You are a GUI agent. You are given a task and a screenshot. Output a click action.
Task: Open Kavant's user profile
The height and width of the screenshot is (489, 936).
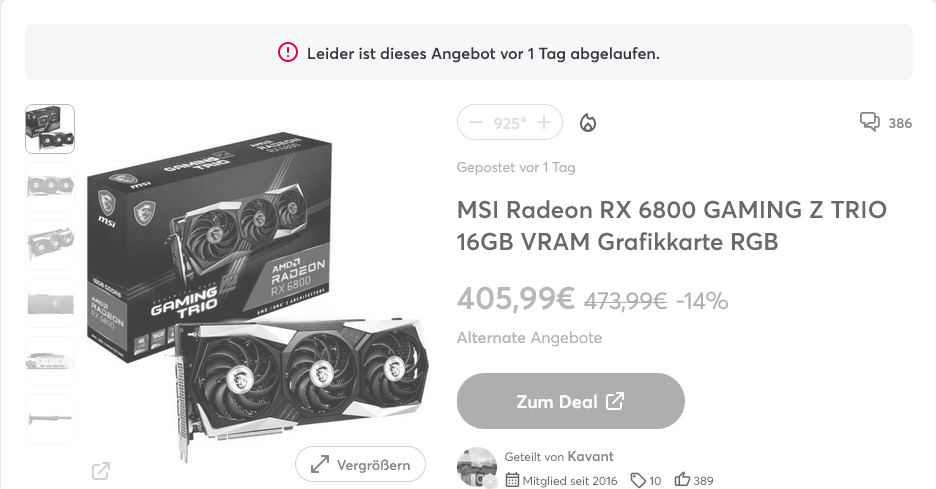tap(589, 456)
